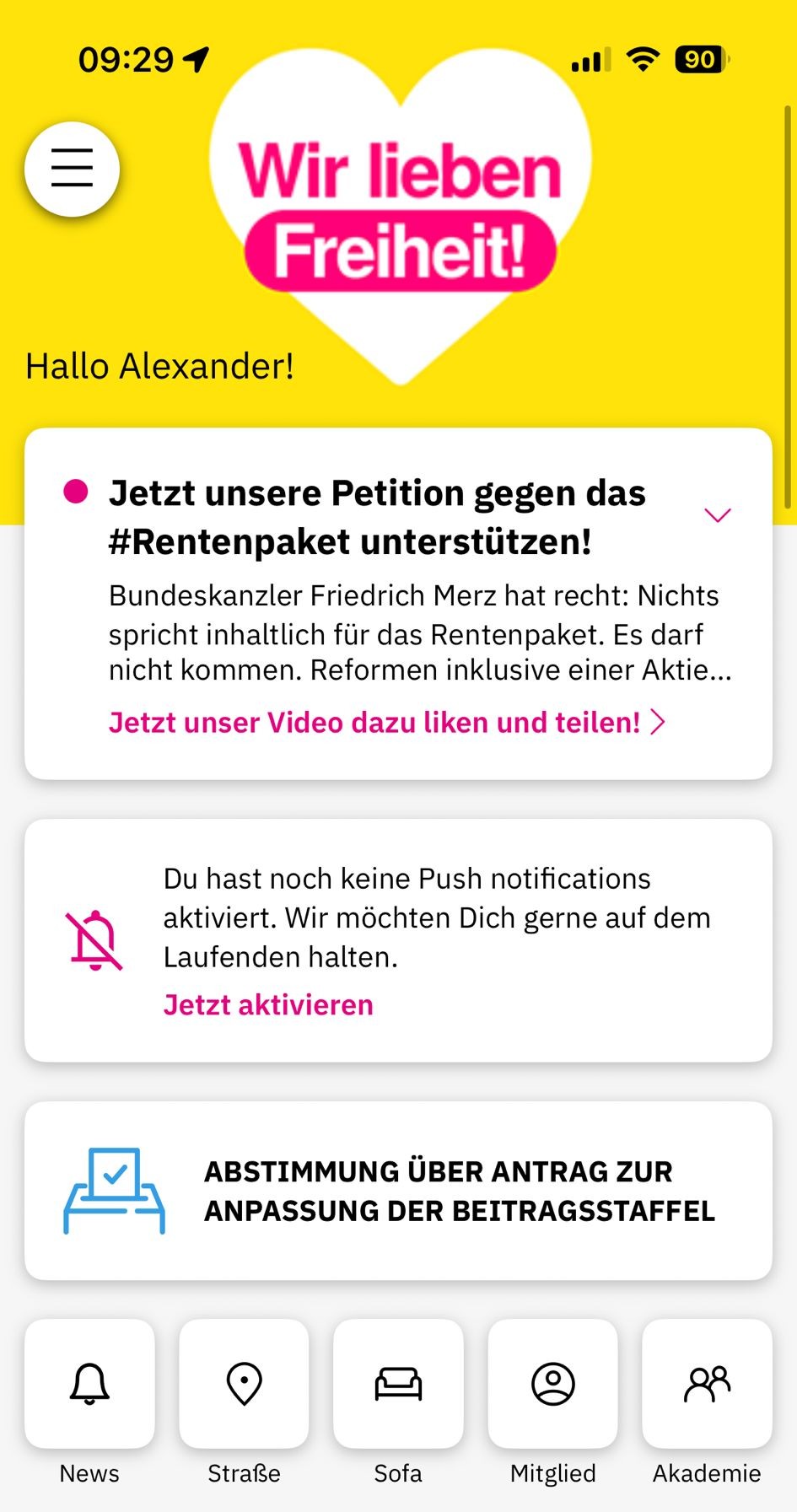Collapse the petition card via its chevron
Image resolution: width=797 pixels, height=1512 pixels.
[717, 515]
